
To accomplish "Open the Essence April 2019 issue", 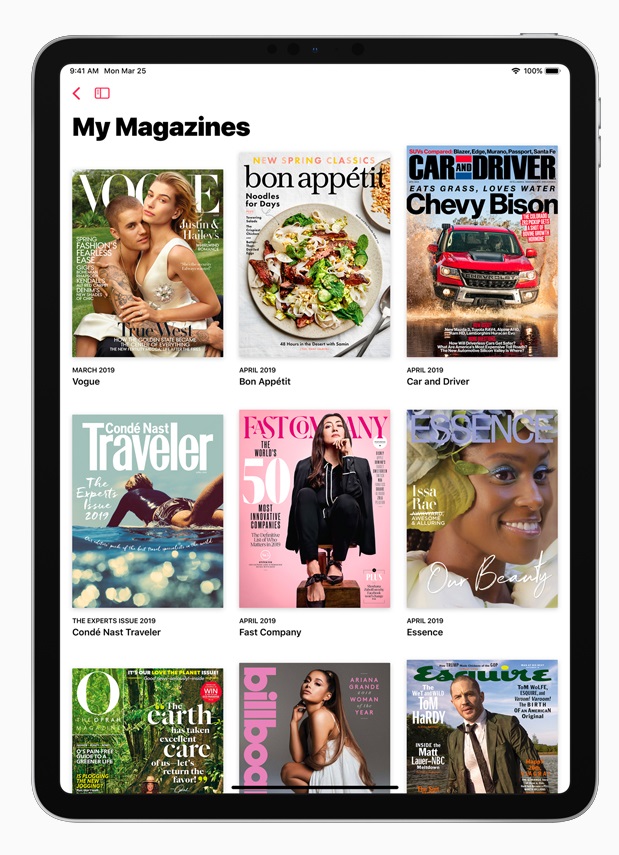I will click(x=481, y=509).
